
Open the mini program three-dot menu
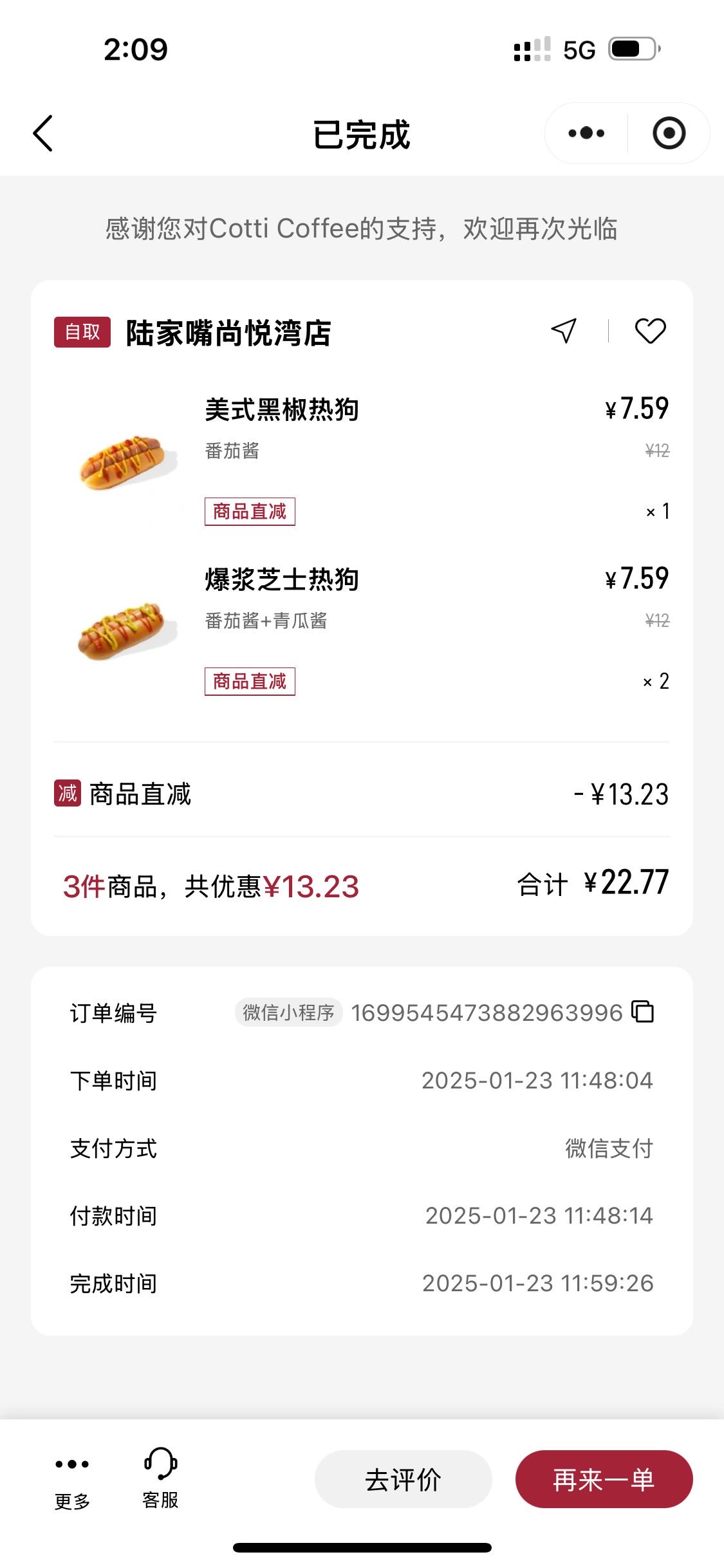click(x=586, y=133)
